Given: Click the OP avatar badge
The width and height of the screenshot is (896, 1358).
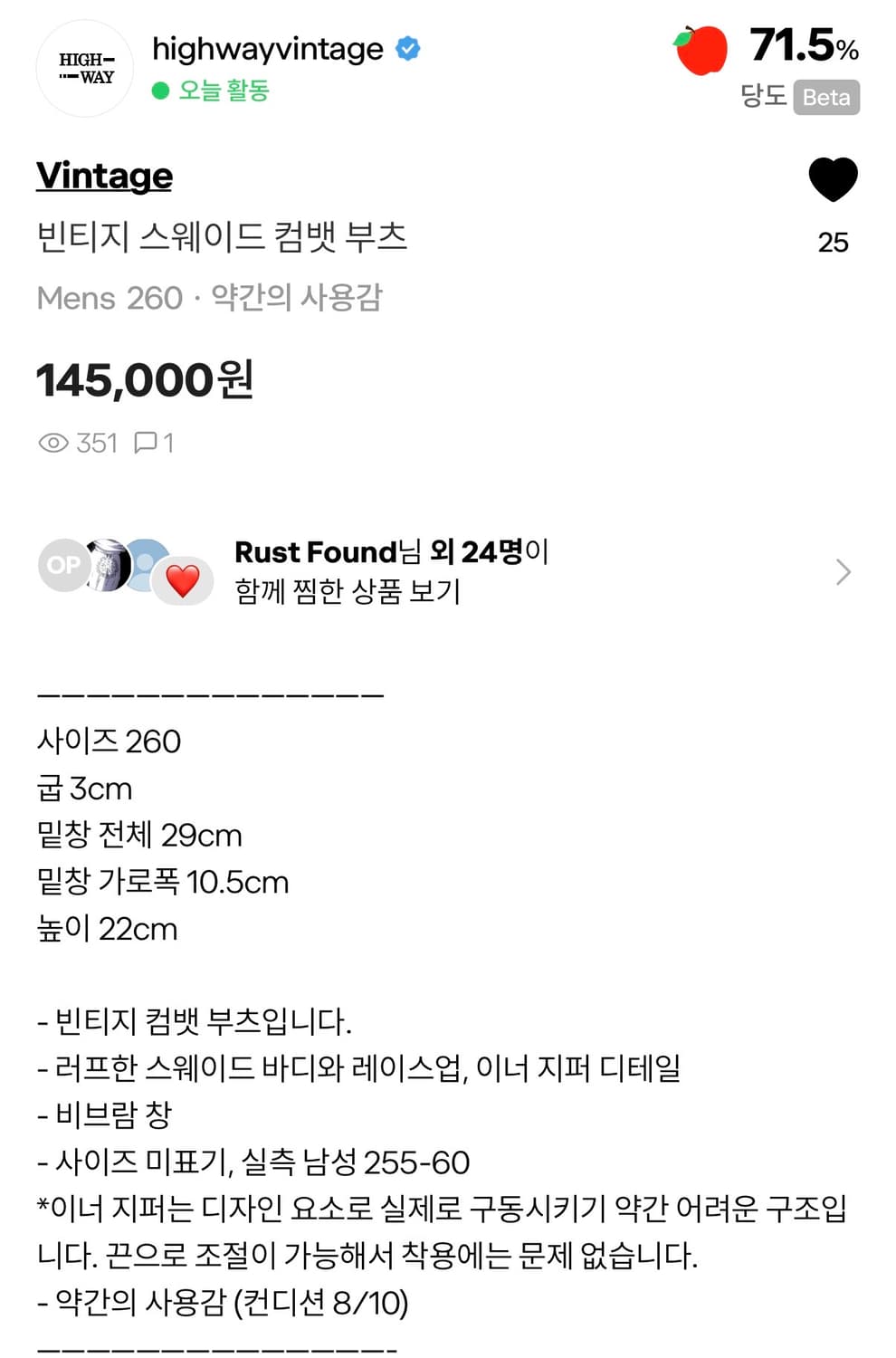Looking at the screenshot, I should pyautogui.click(x=63, y=563).
